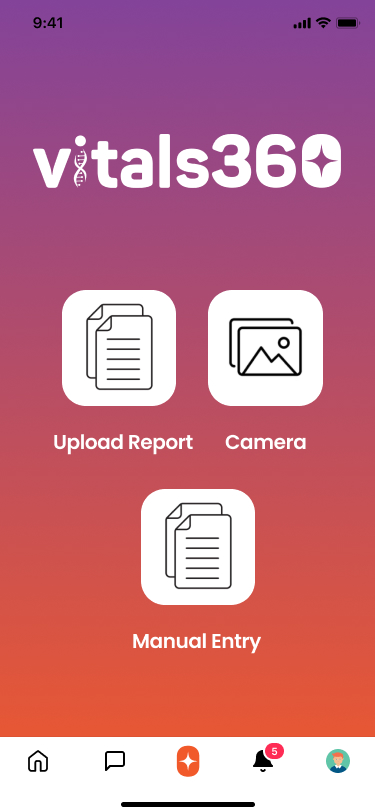Viewport: 375px width, 812px height.
Task: Open the Upload Report tile
Action: [119, 348]
